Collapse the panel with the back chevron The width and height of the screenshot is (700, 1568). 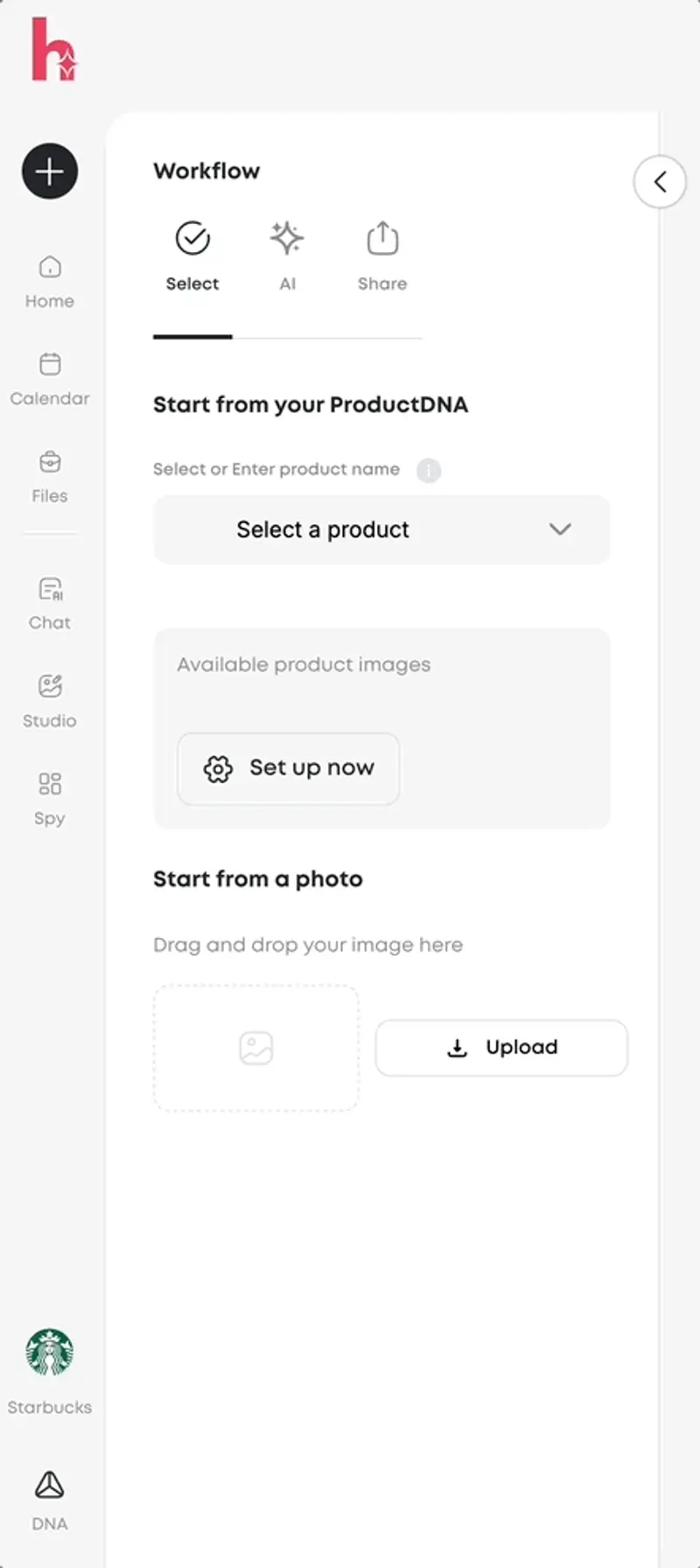click(x=660, y=181)
